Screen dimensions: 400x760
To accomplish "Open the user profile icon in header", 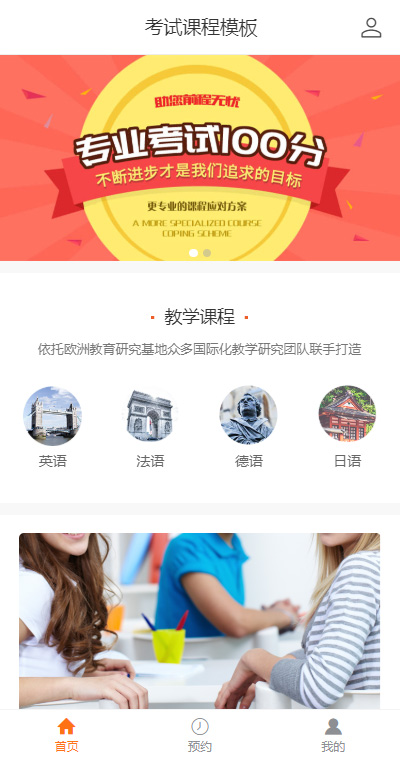I will click(x=371, y=28).
